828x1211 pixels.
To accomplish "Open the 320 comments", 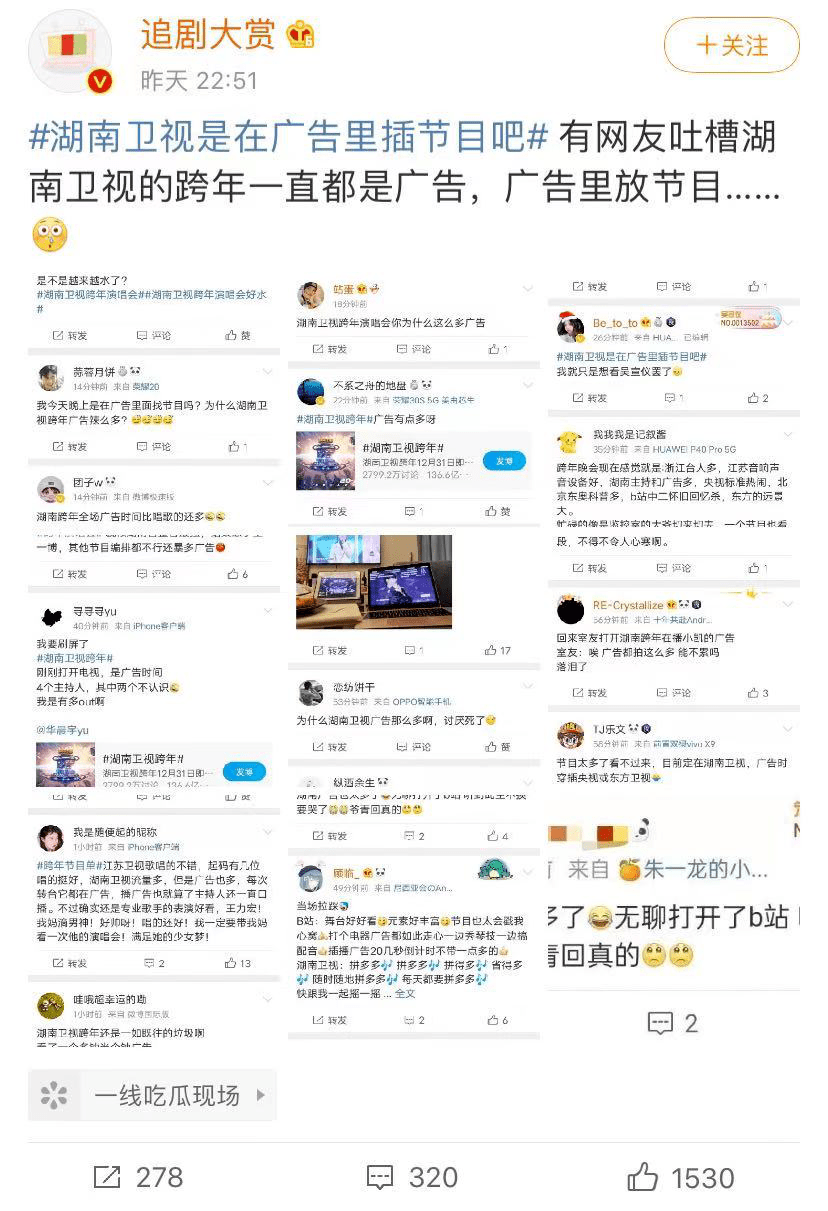I will [412, 1178].
